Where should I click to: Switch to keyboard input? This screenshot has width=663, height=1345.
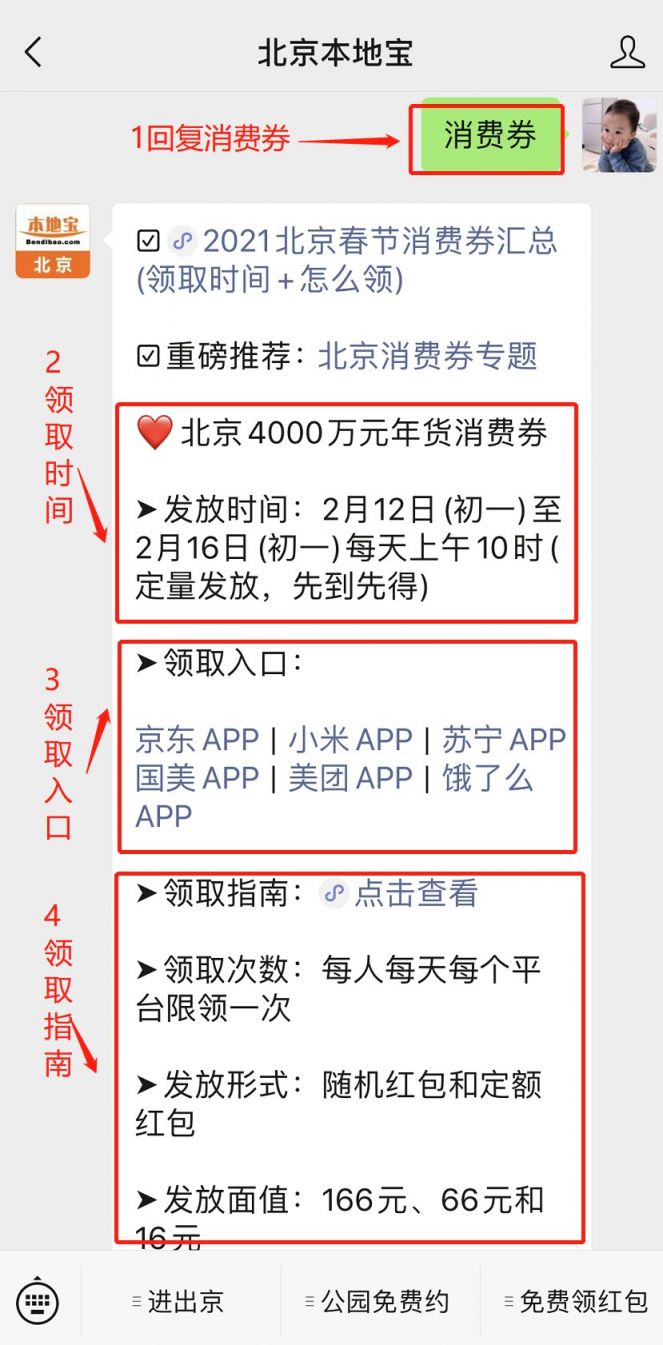[38, 1301]
